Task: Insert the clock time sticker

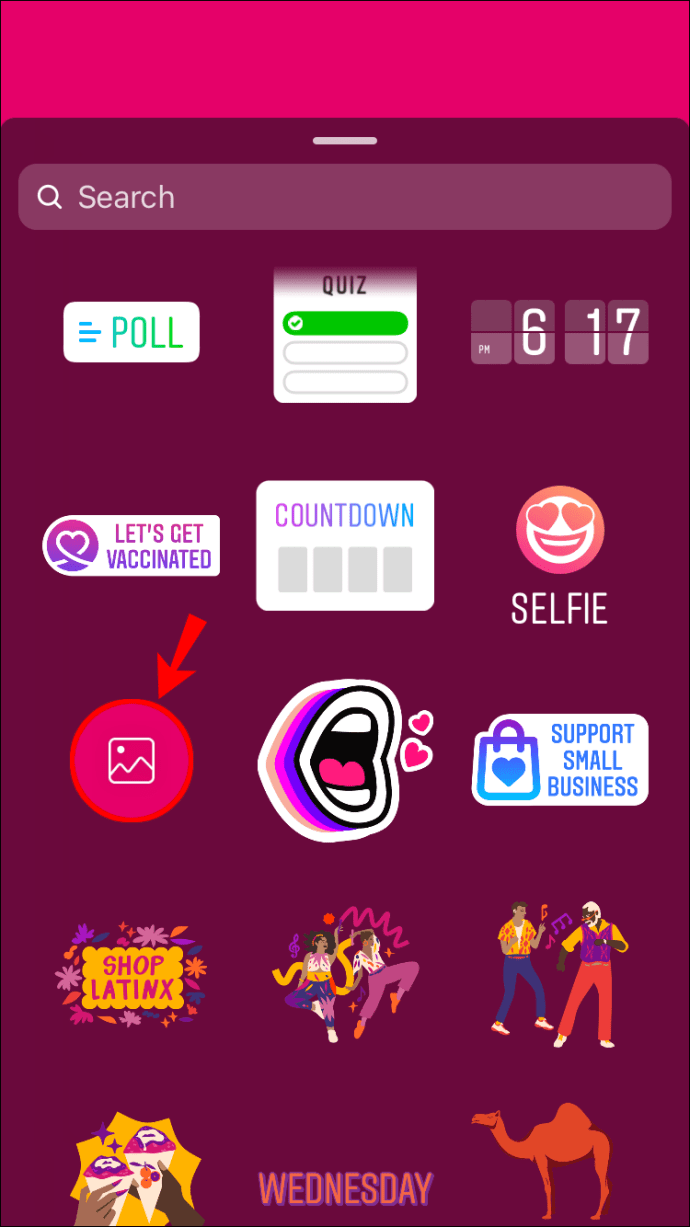Action: (560, 332)
